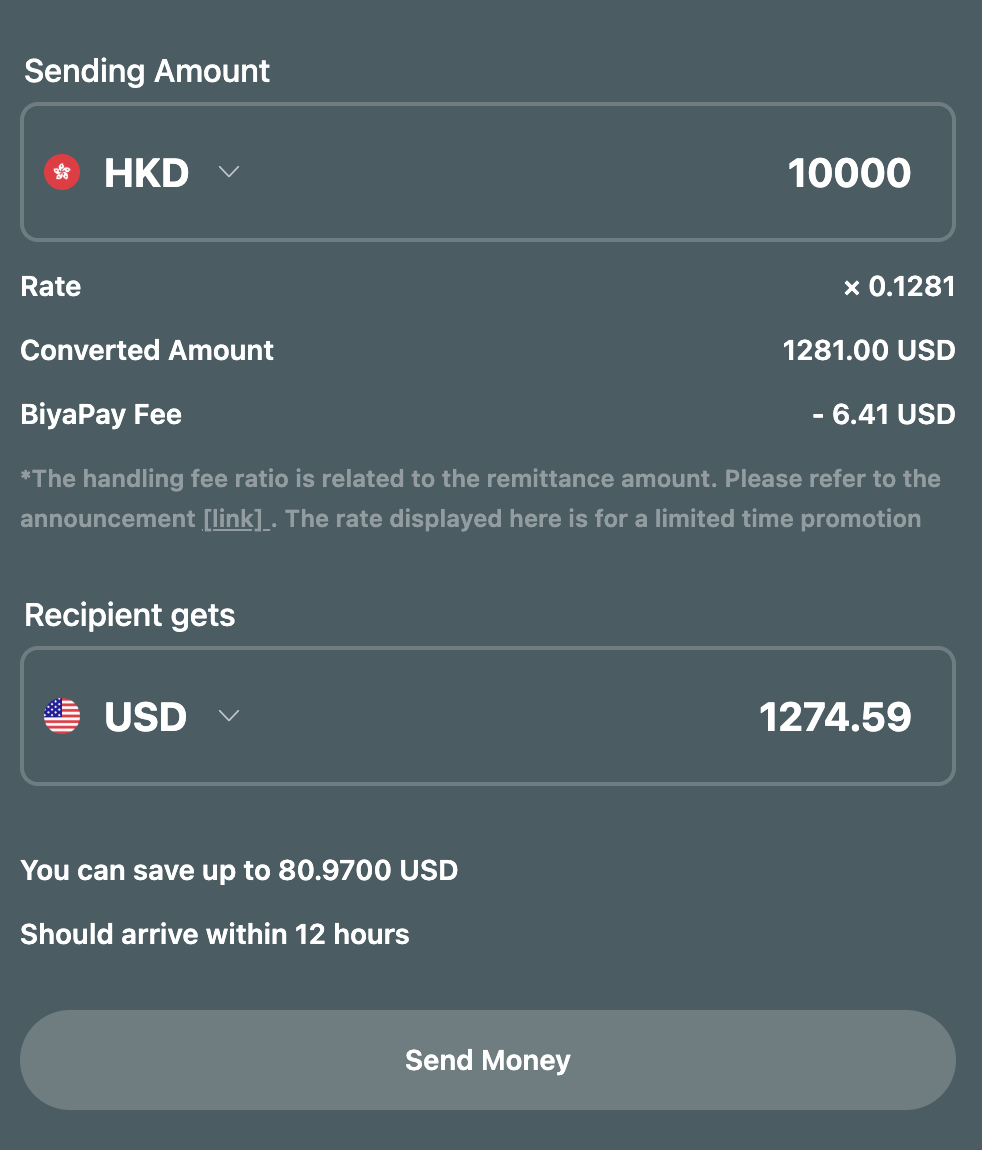Click the 1274.59 recipient amount field

[x=835, y=716]
